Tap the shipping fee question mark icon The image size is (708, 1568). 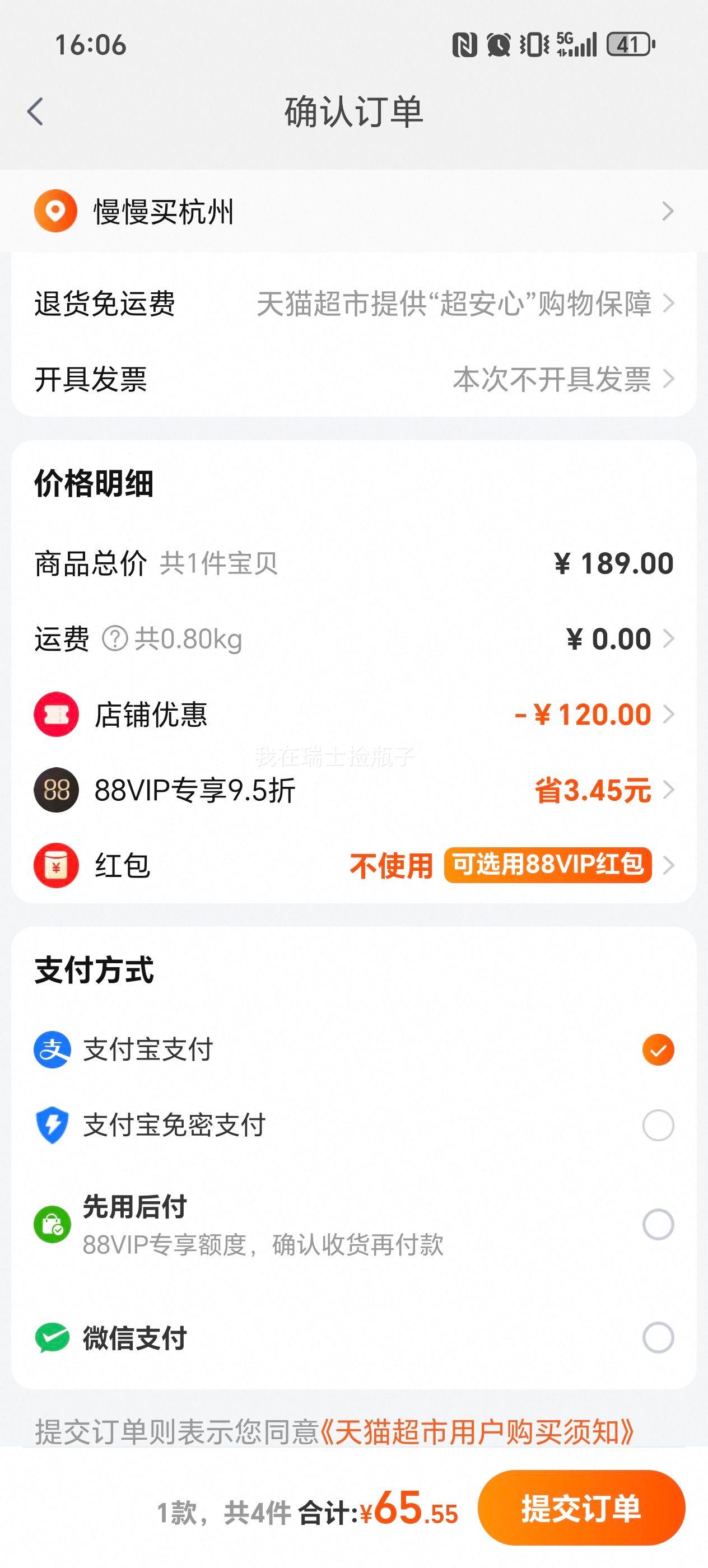coord(113,638)
